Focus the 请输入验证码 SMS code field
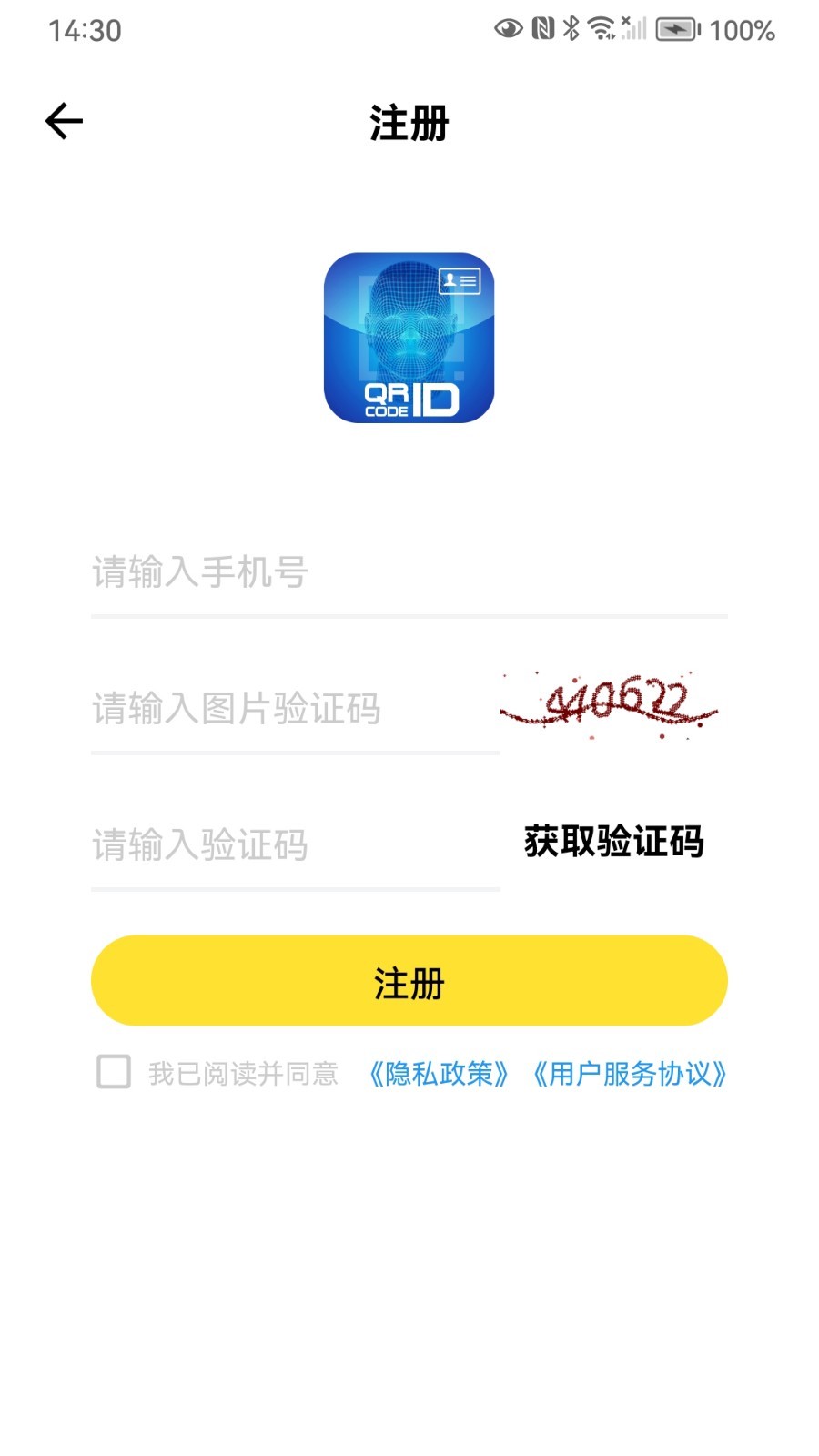 [x=273, y=844]
